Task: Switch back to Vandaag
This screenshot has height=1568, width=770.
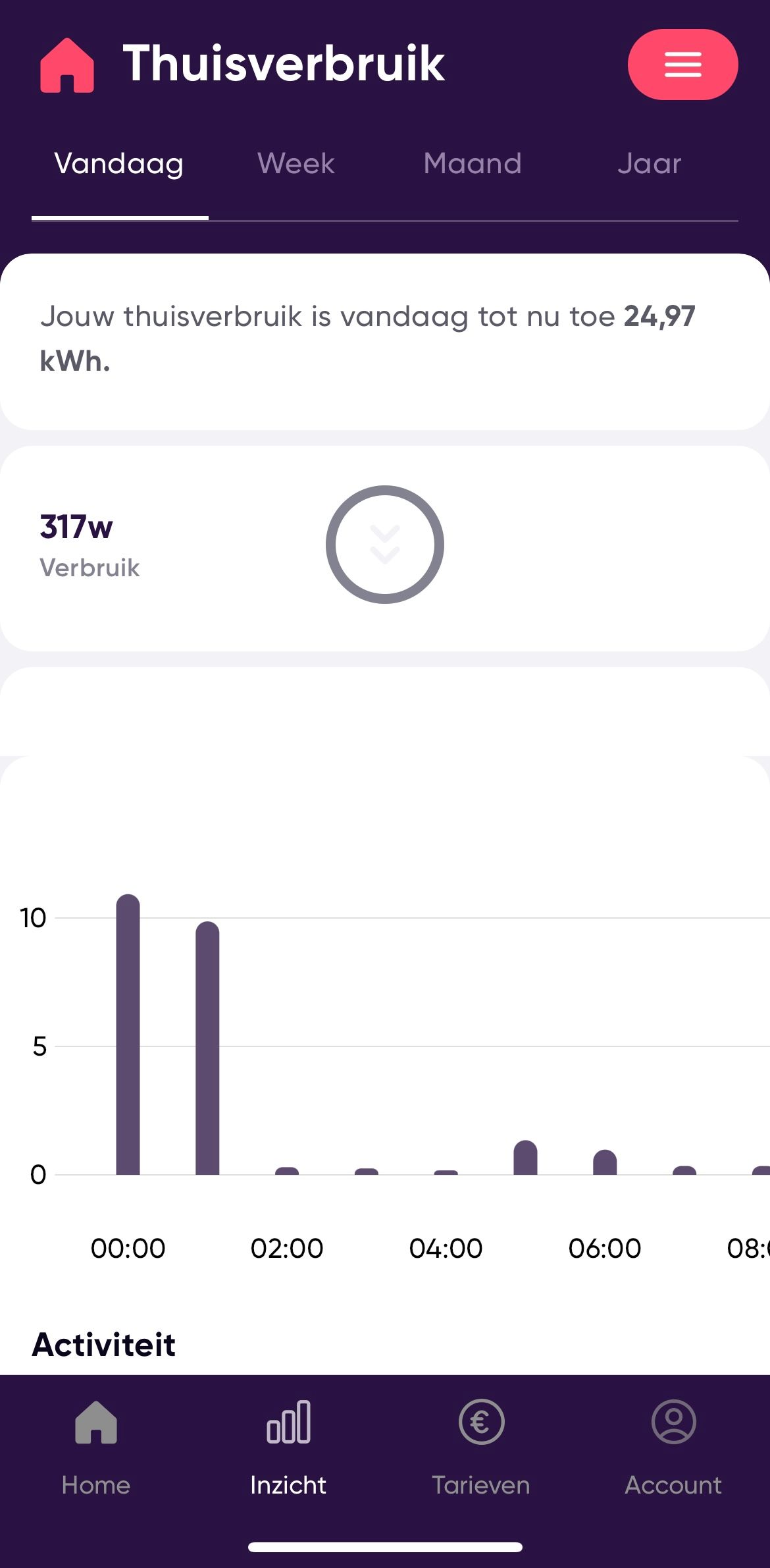Action: 119,163
